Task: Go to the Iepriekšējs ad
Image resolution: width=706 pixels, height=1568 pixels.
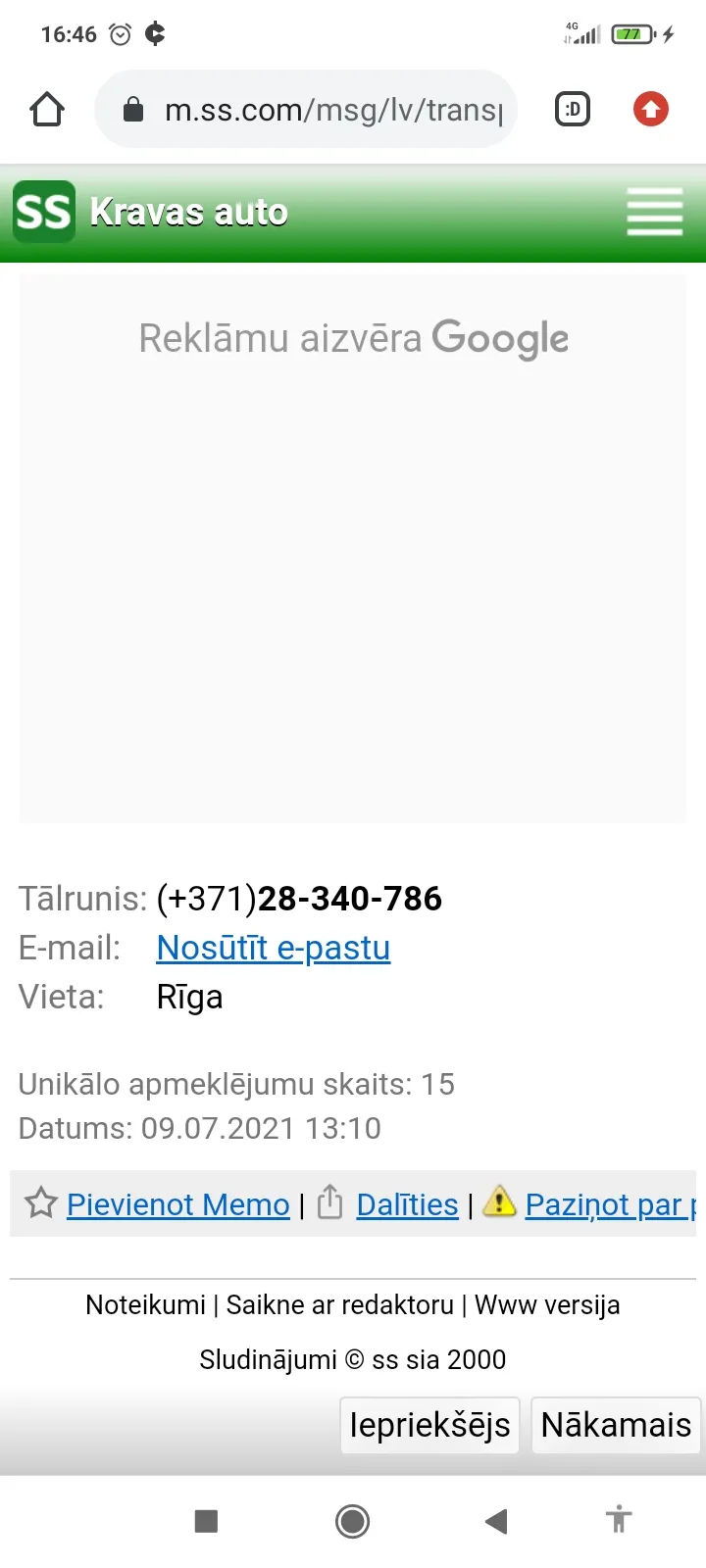Action: 429,1425
